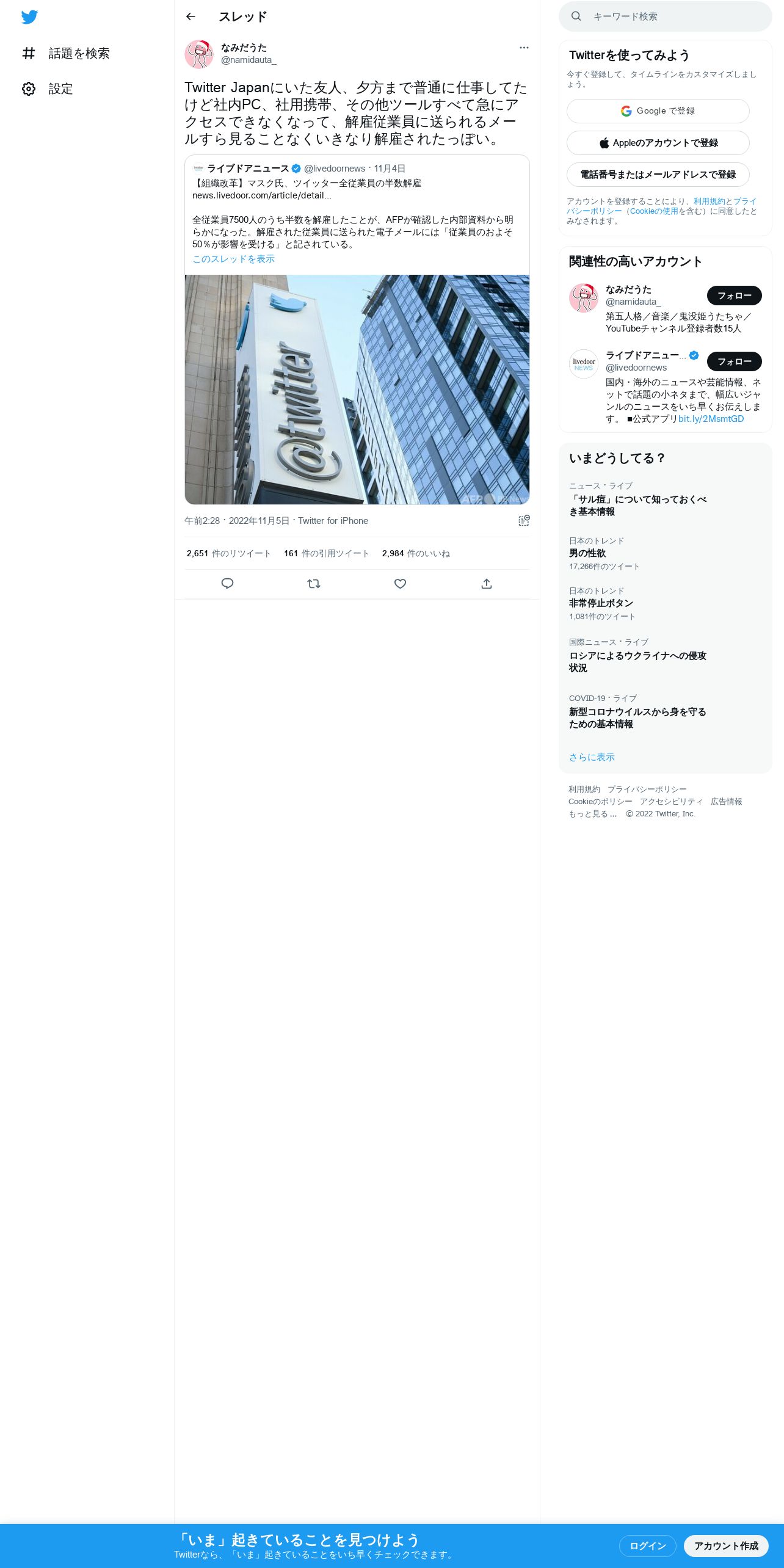Tap アカウント作成 in the bottom banner
This screenshot has width=784, height=1568.
(726, 1546)
